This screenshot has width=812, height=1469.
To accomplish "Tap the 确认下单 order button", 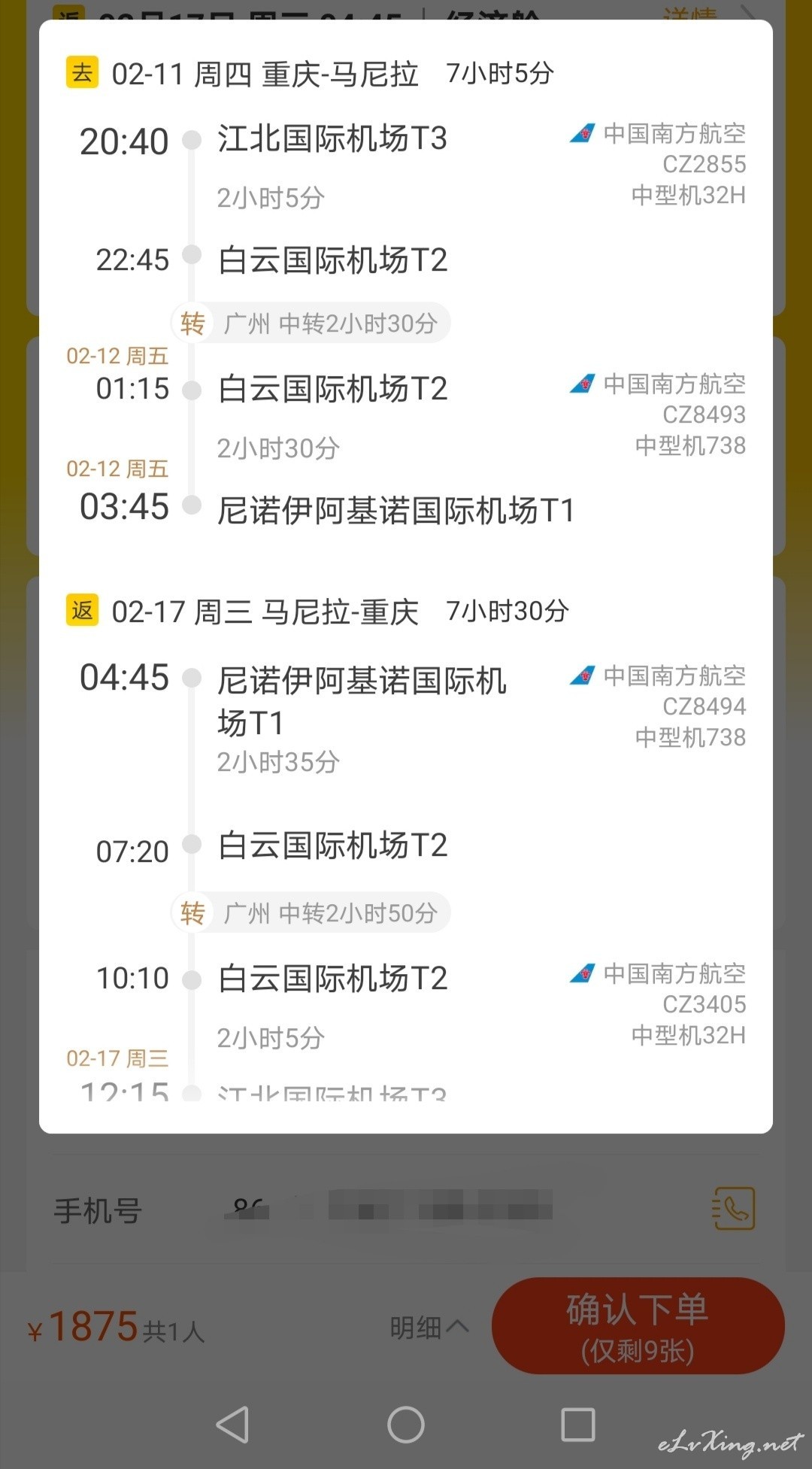I will [638, 1326].
